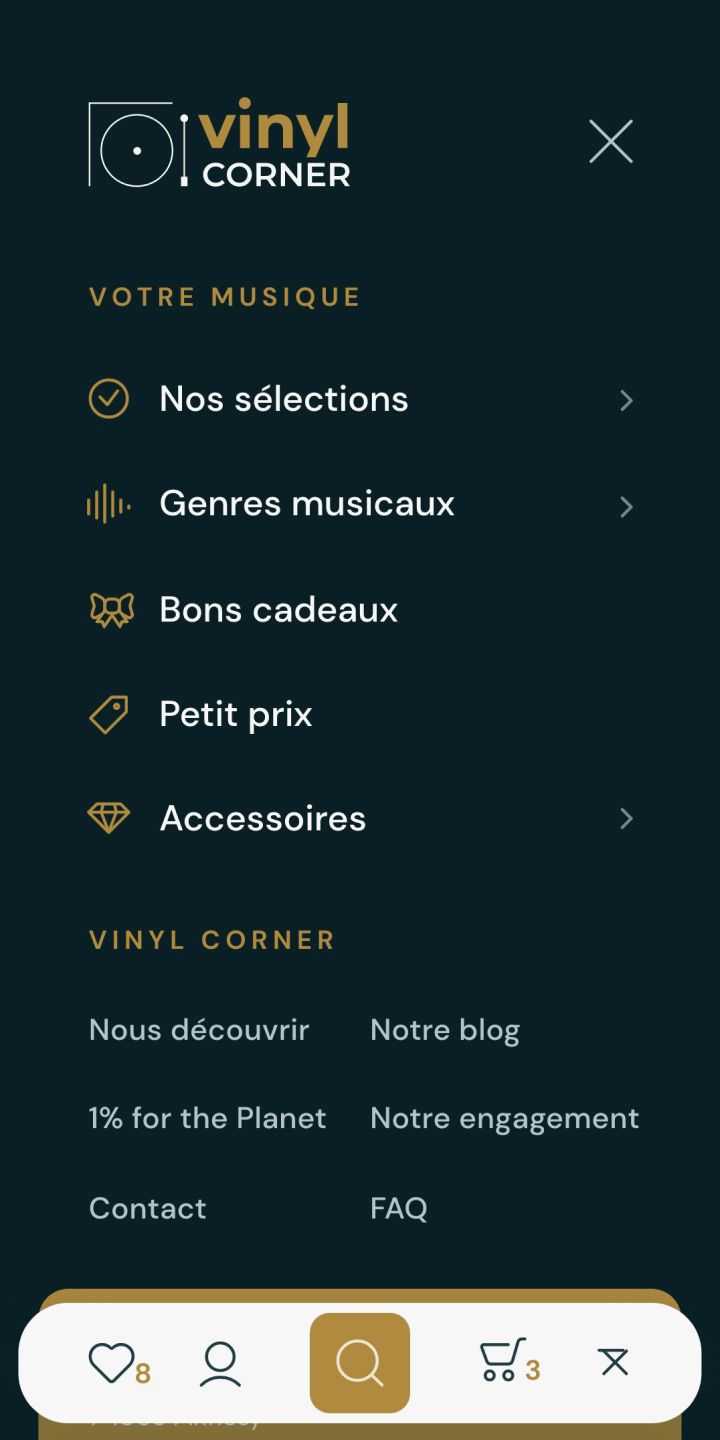Tap the gold search button
Image resolution: width=720 pixels, height=1440 pixels.
click(360, 1363)
